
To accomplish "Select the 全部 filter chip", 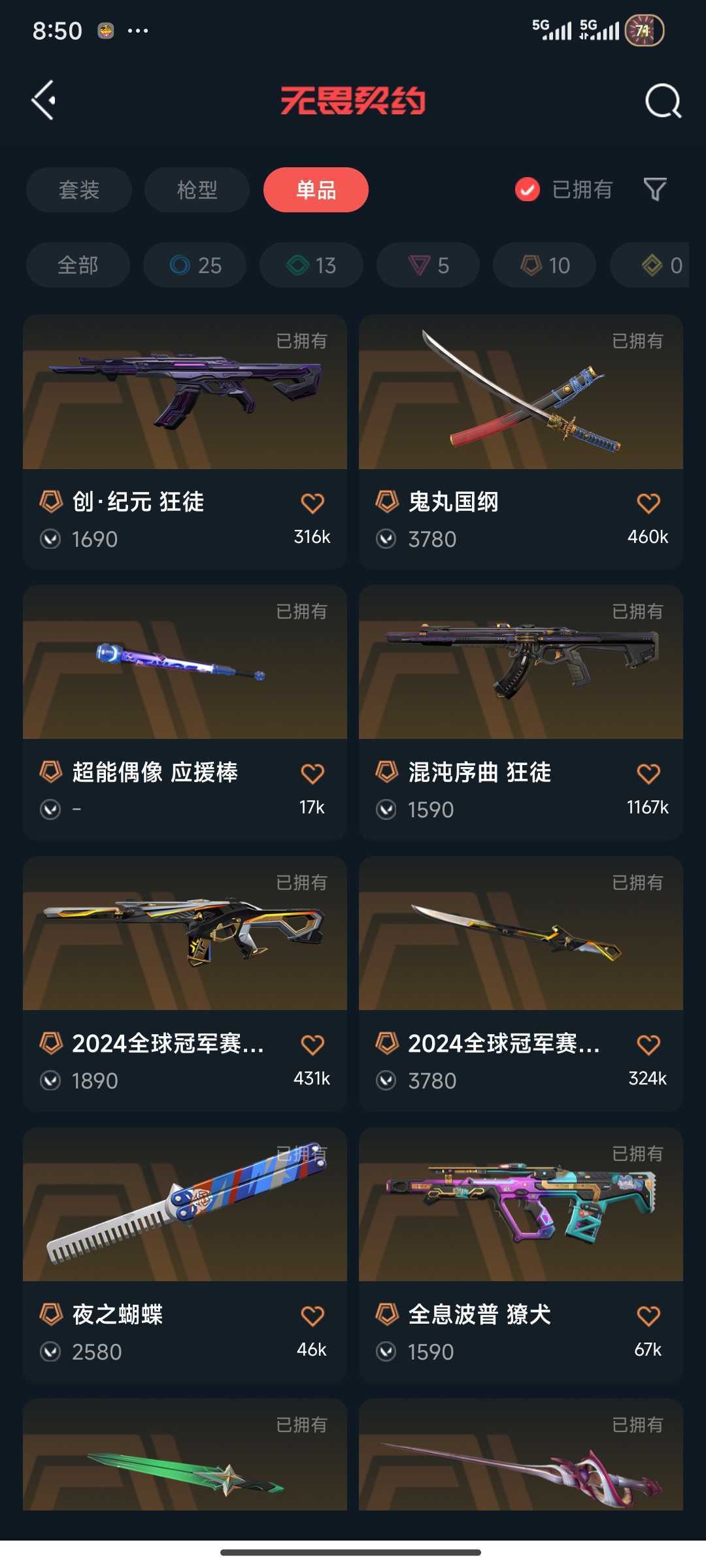I will pos(78,265).
